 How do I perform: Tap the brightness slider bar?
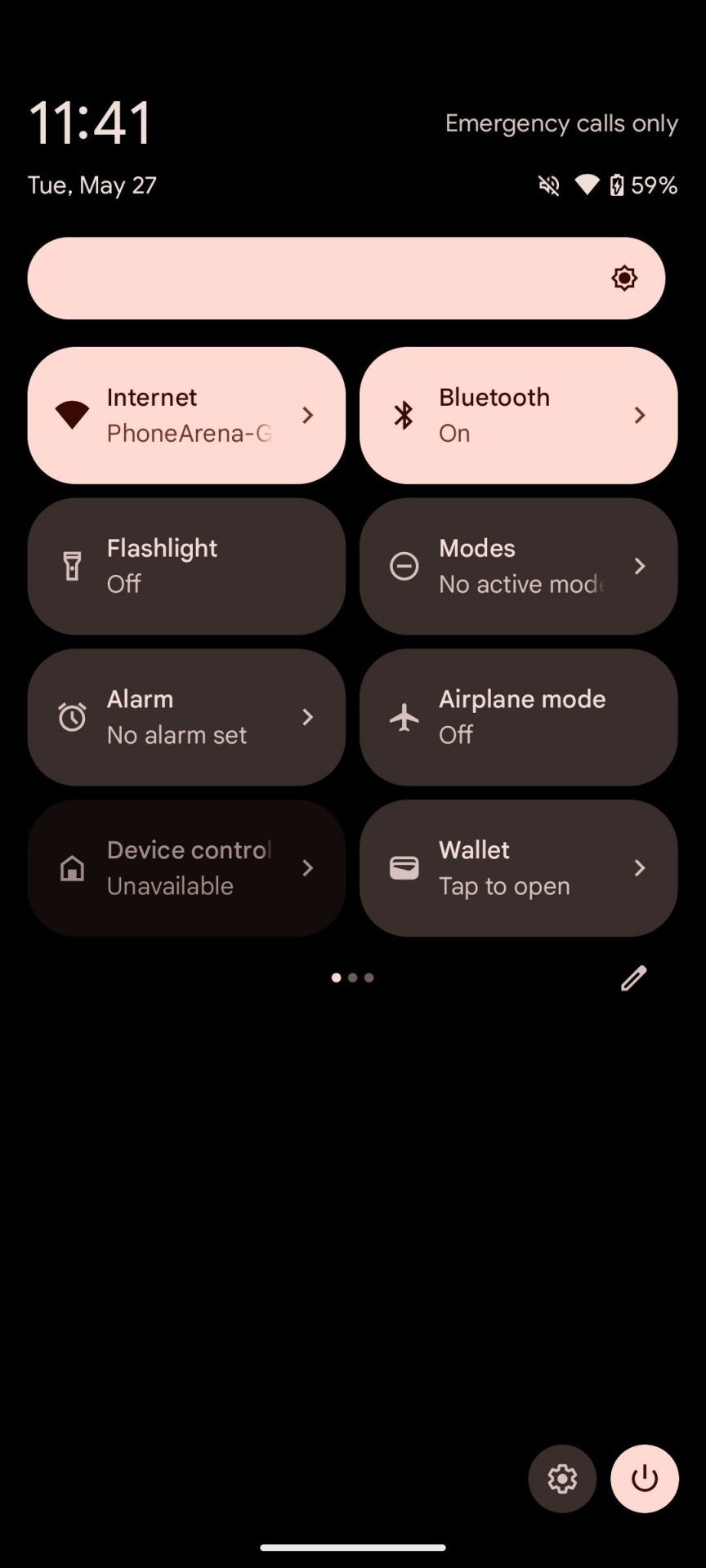click(x=346, y=278)
